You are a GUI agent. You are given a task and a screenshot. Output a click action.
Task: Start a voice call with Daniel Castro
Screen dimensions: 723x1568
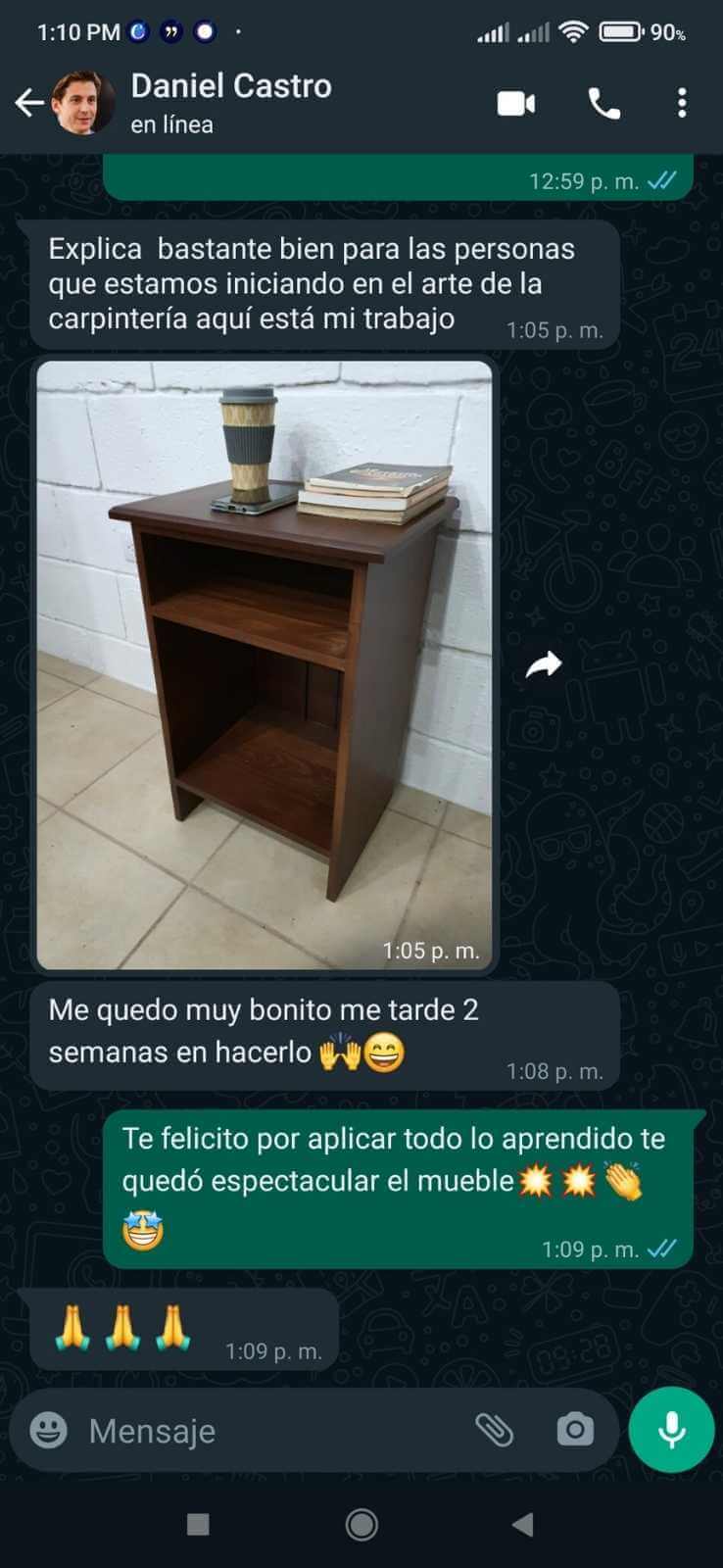click(603, 103)
